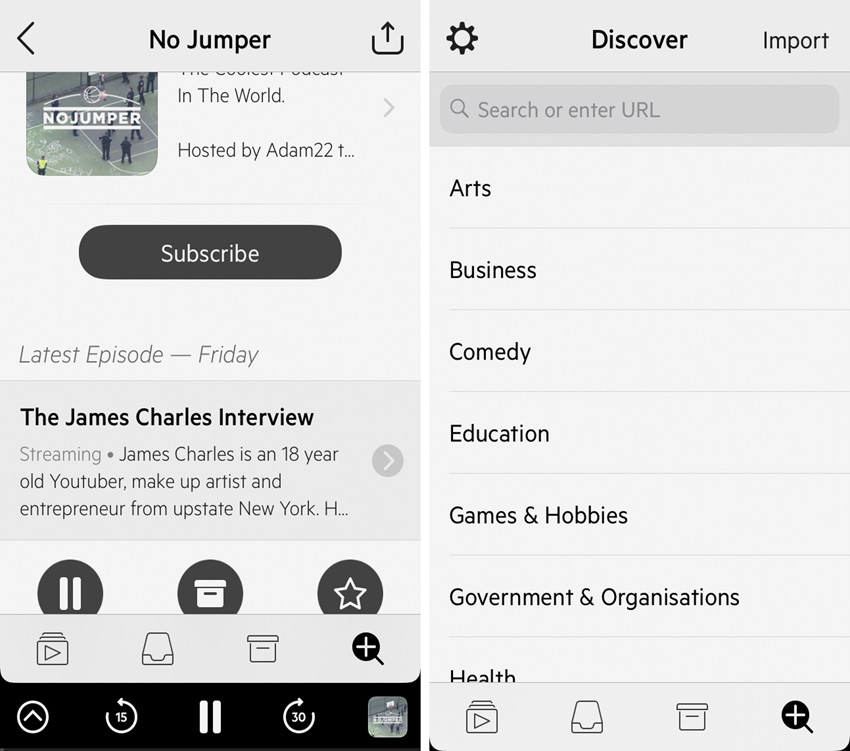The width and height of the screenshot is (850, 751).
Task: Tap Import on the Discover screen
Action: click(x=795, y=40)
